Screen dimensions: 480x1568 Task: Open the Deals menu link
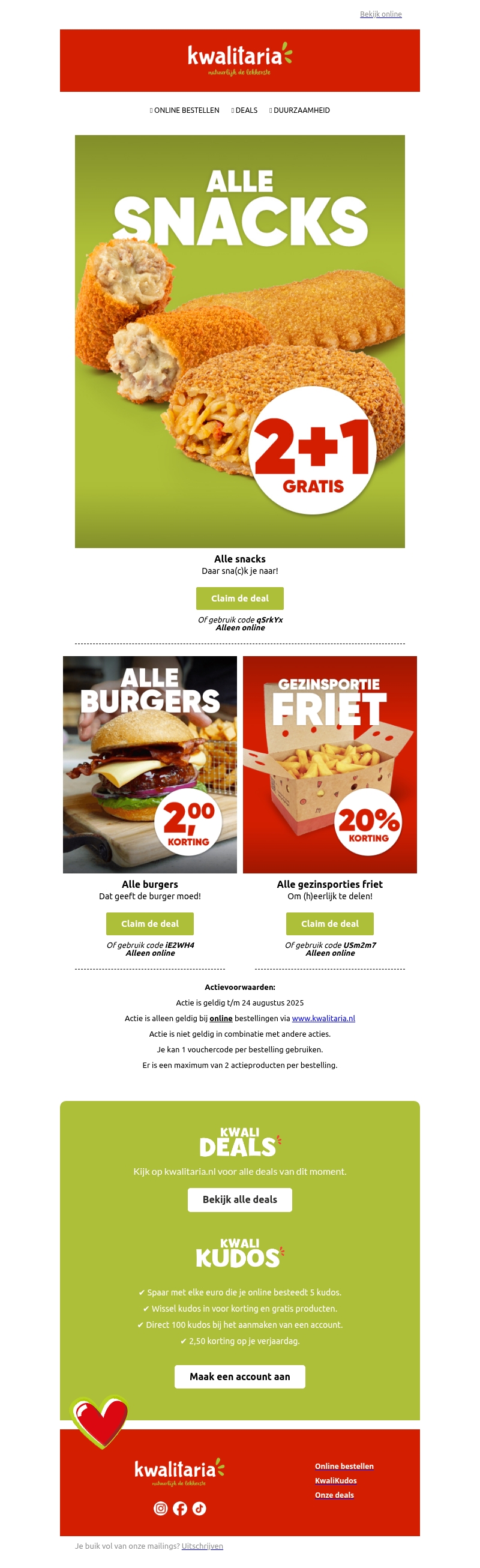(246, 110)
